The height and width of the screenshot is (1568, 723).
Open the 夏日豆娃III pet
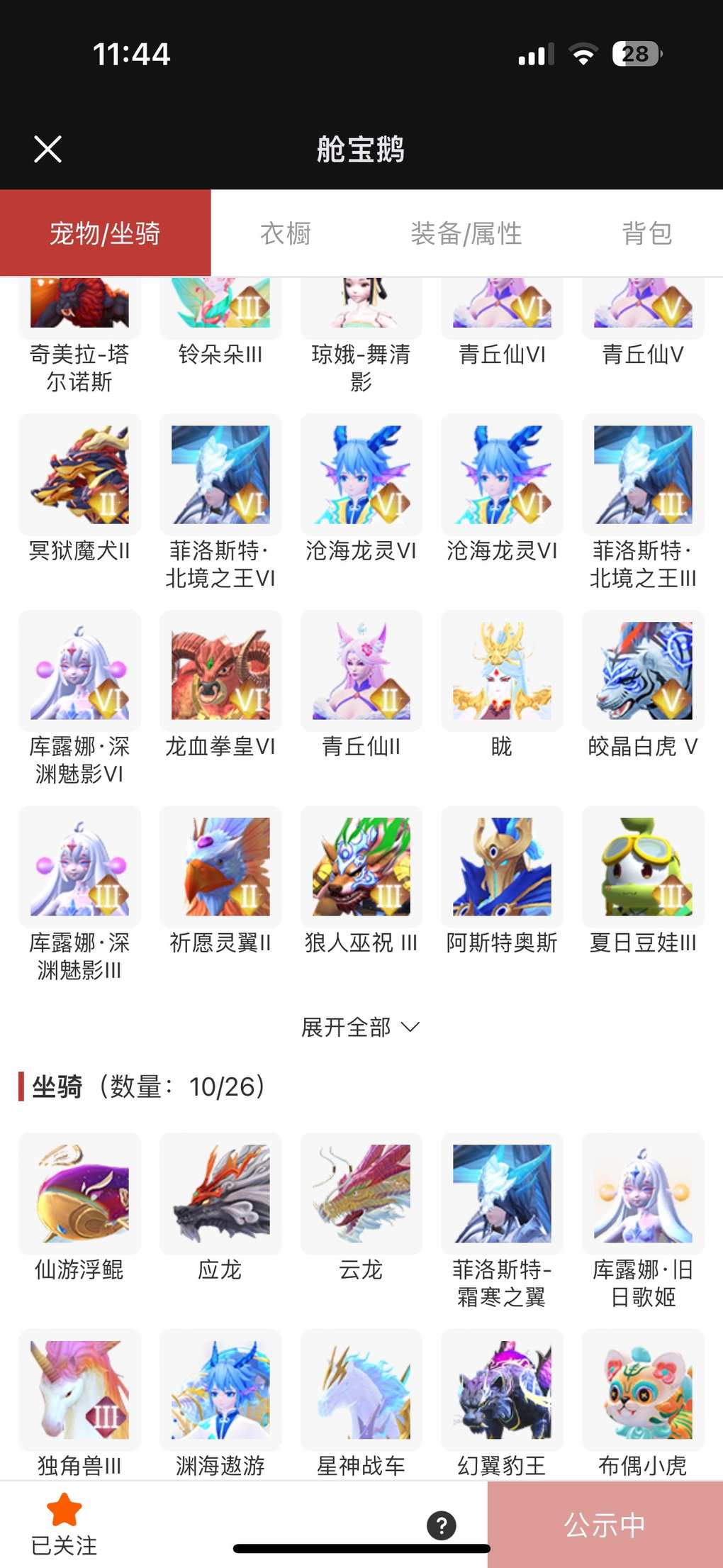(643, 867)
